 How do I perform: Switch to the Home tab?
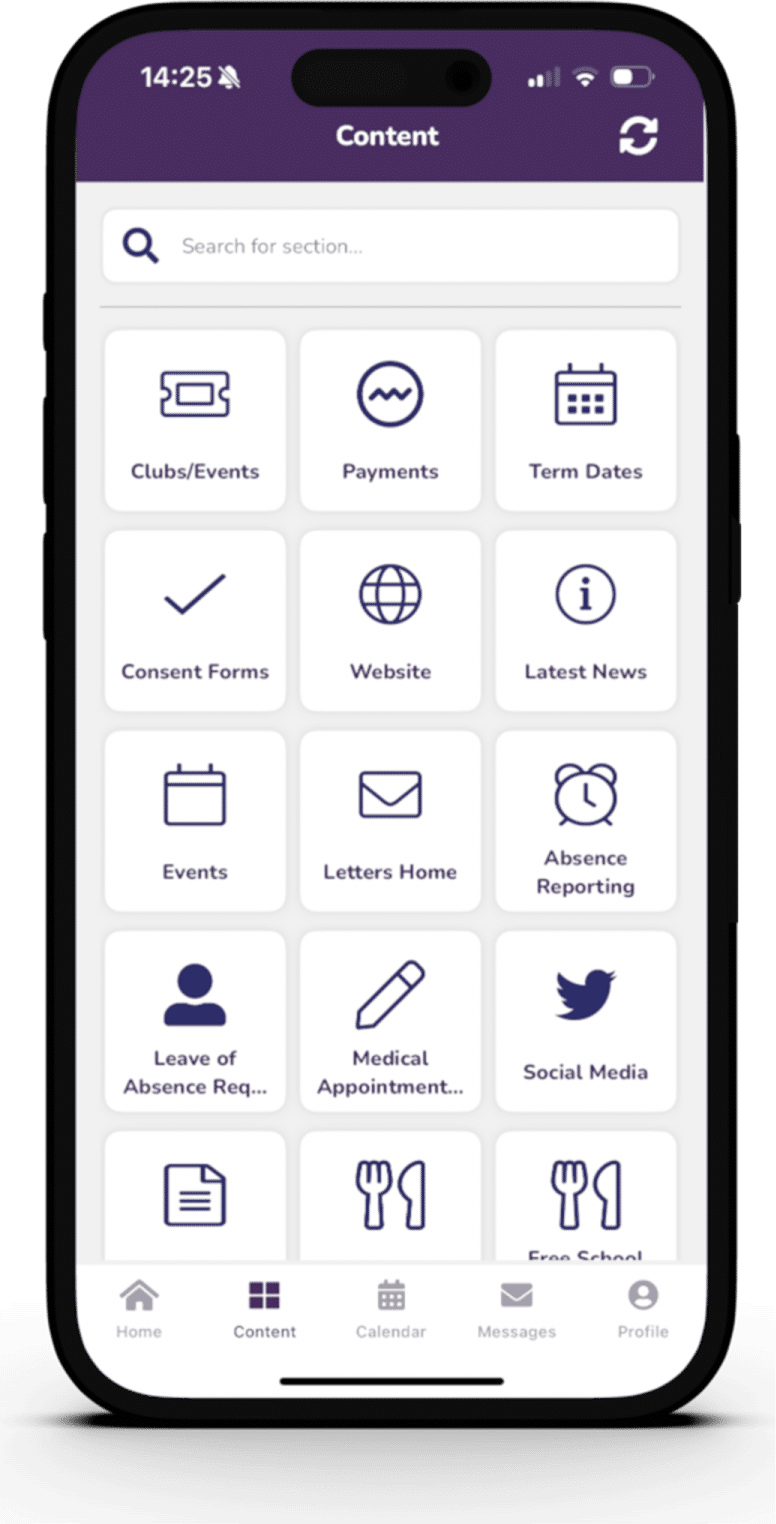(x=138, y=1310)
